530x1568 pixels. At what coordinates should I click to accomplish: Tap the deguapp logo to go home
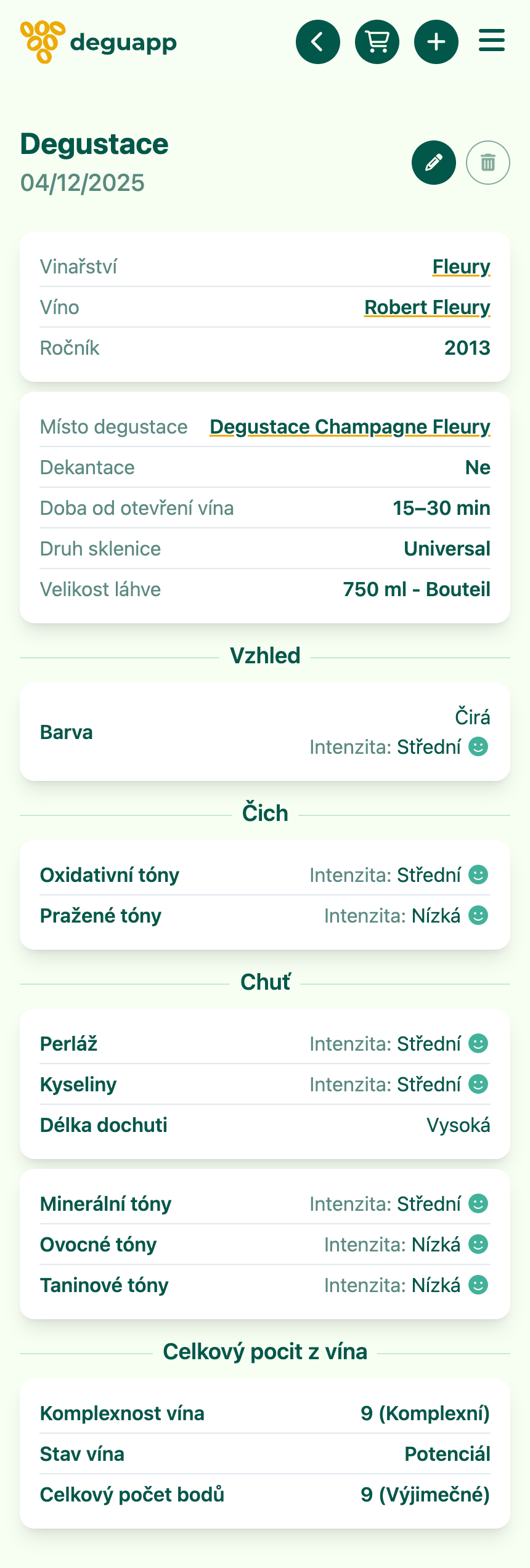[x=99, y=42]
